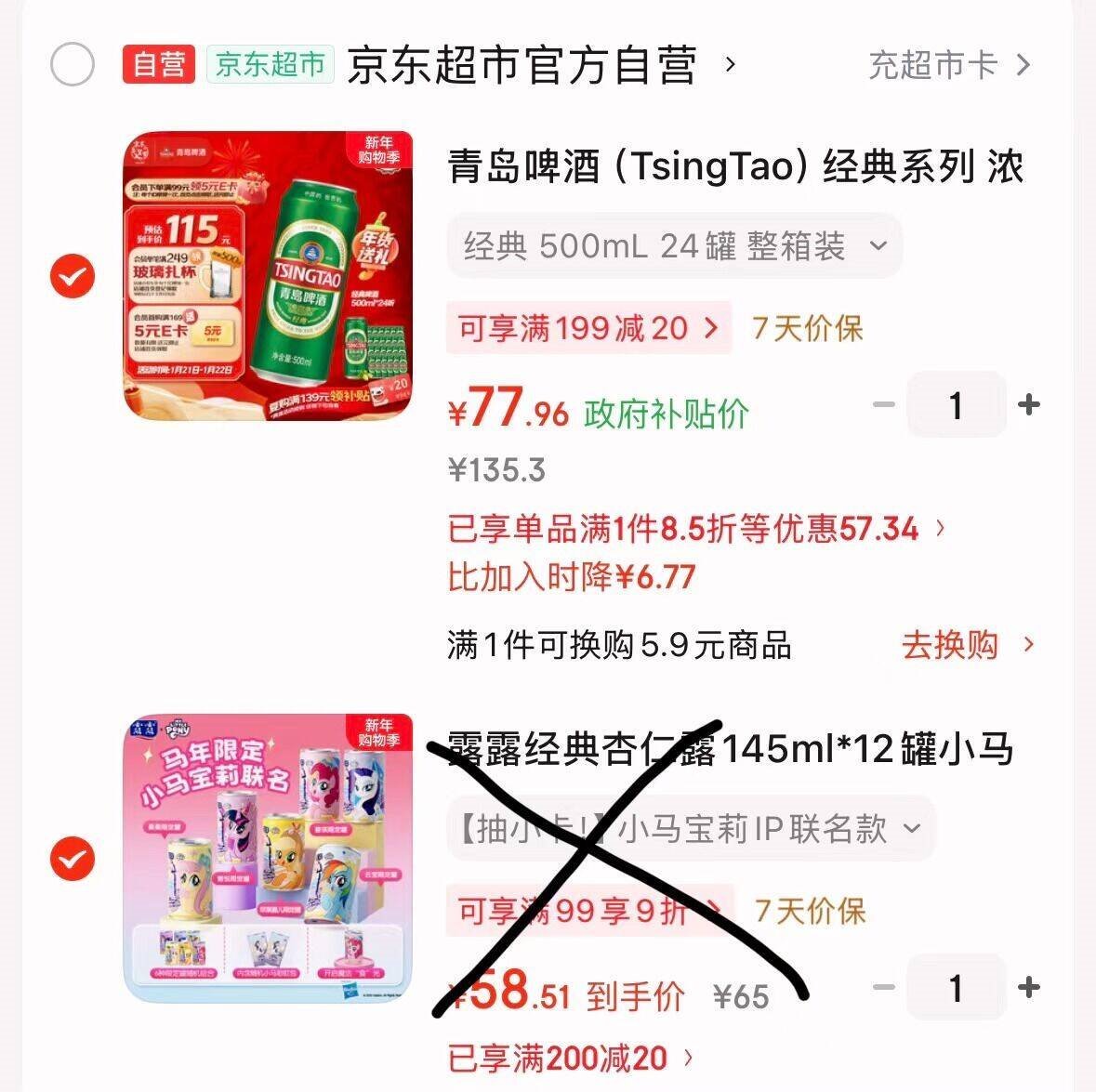Uncheck the 青岛啤酒 item
Image resolution: width=1096 pixels, height=1092 pixels.
72,275
